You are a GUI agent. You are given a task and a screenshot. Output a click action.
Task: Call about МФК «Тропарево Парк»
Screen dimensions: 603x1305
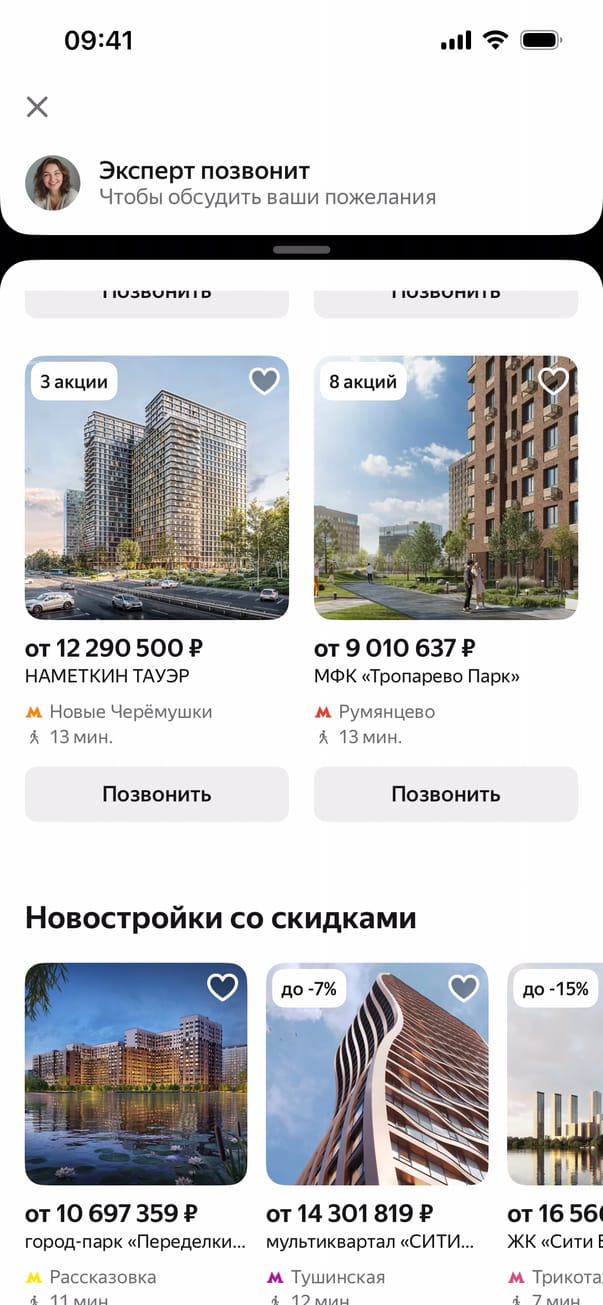445,795
